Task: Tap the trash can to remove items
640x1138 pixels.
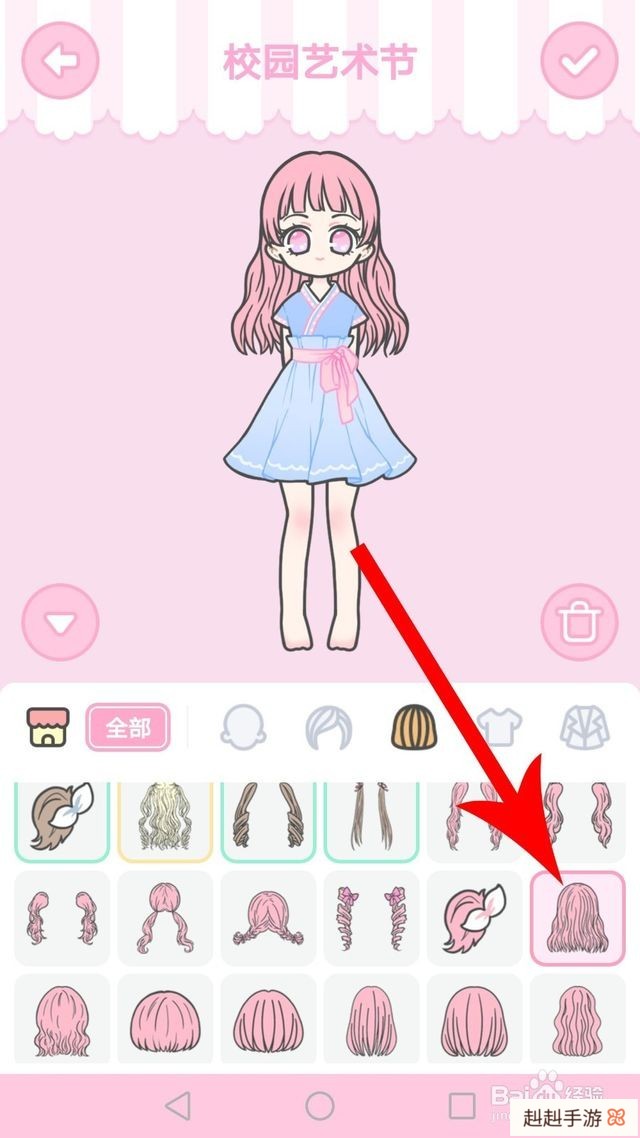Action: tap(579, 623)
